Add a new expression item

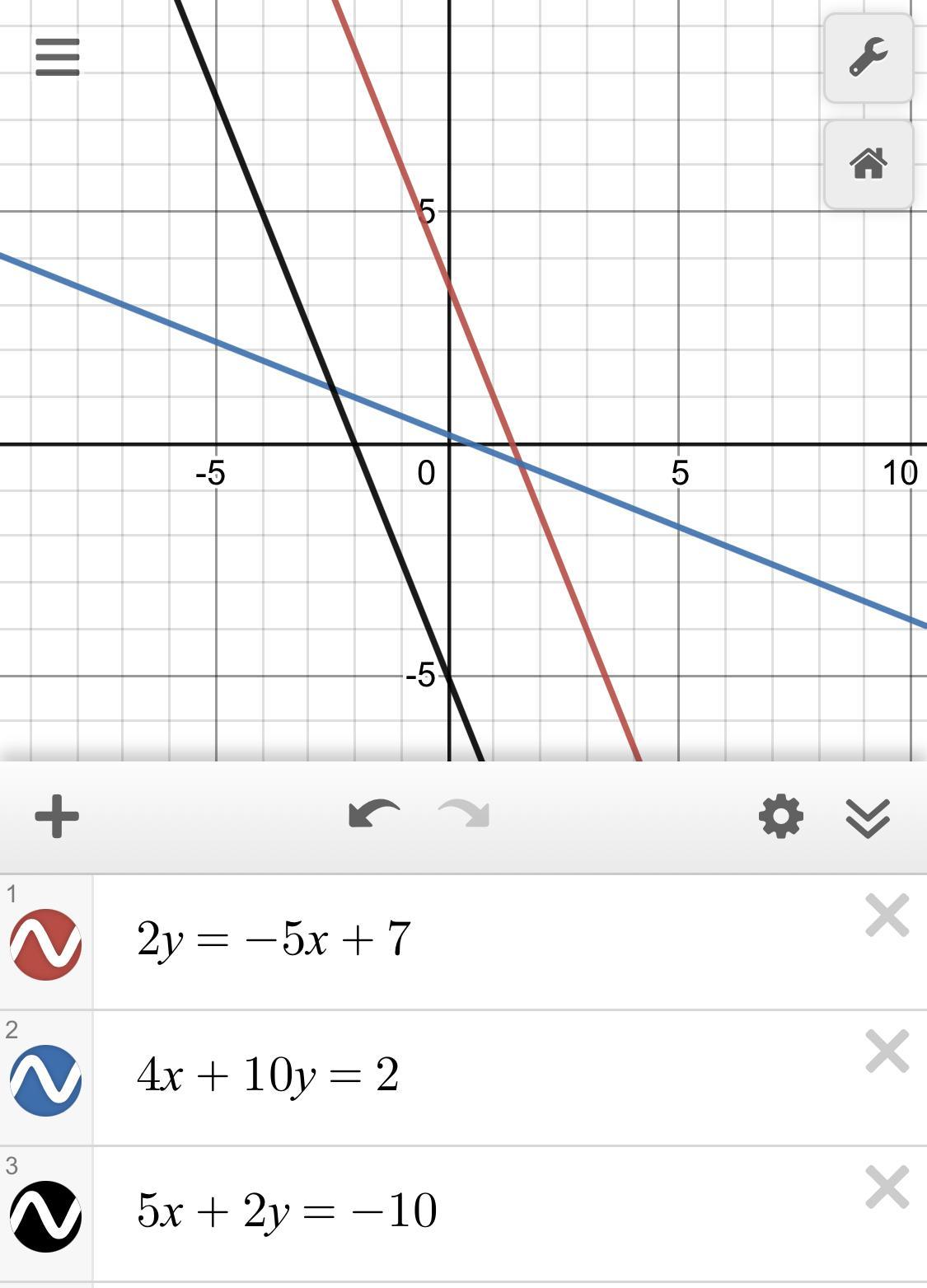click(57, 816)
